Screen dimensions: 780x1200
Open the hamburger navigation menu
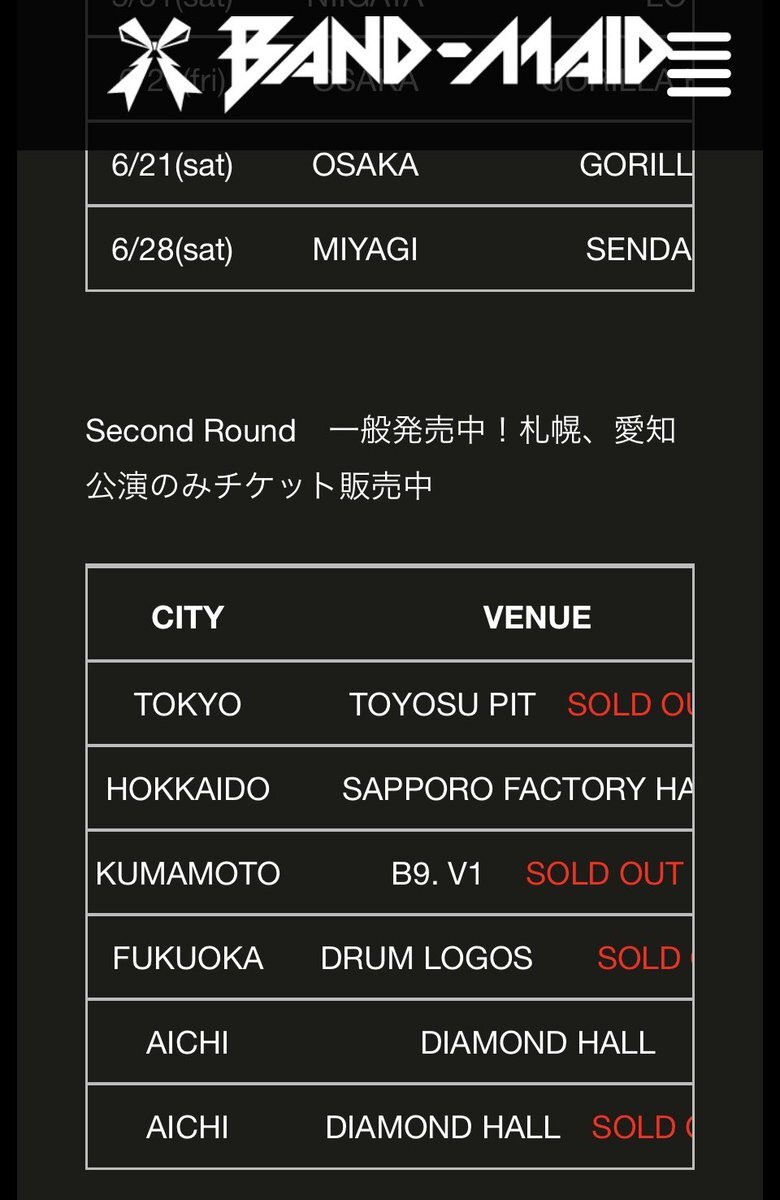click(x=699, y=62)
